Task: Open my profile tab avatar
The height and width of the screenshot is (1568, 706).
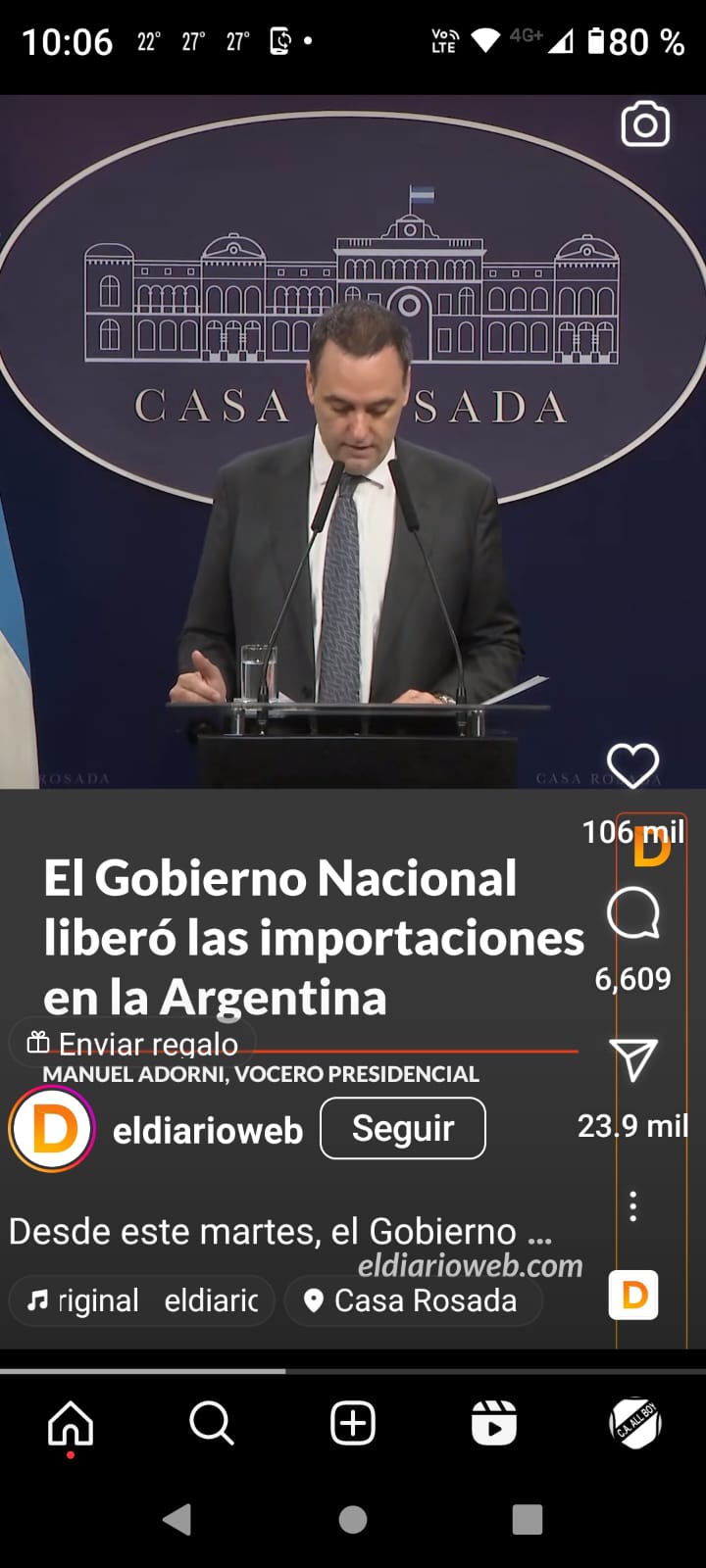Action: tap(635, 1423)
